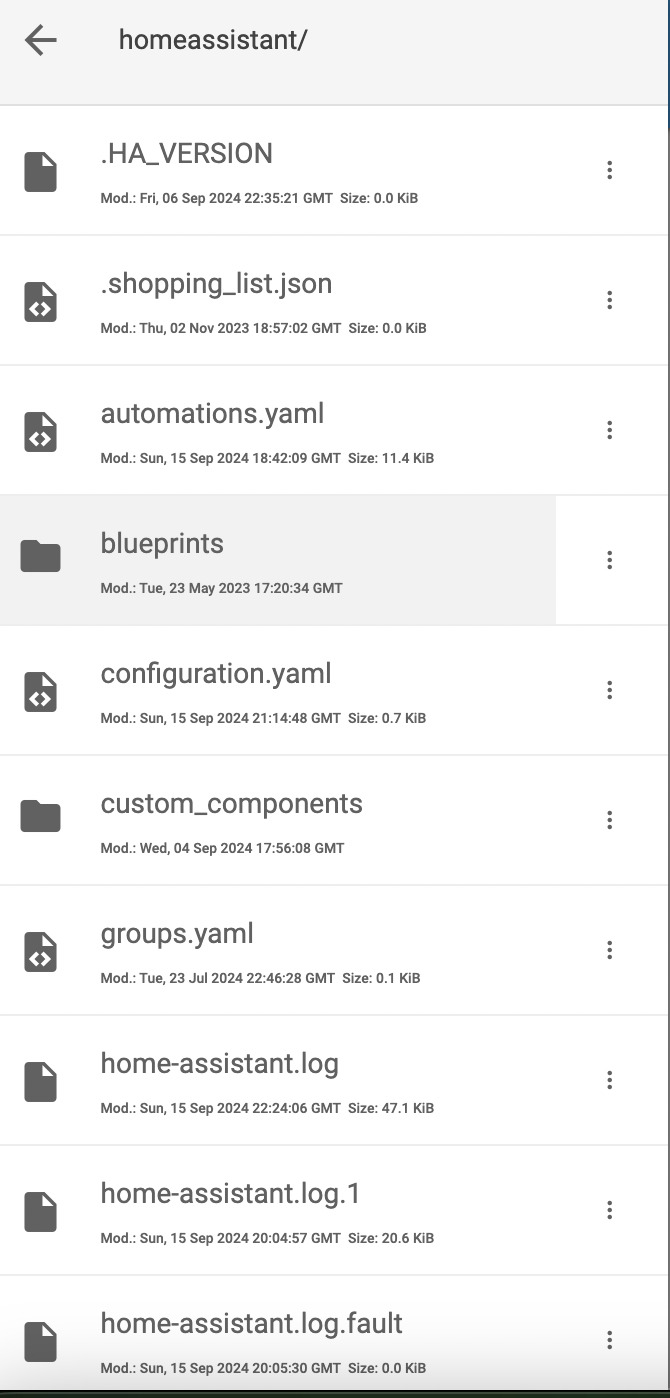Show more options for home-assistant.log.1
Image resolution: width=670 pixels, height=1398 pixels.
609,1210
